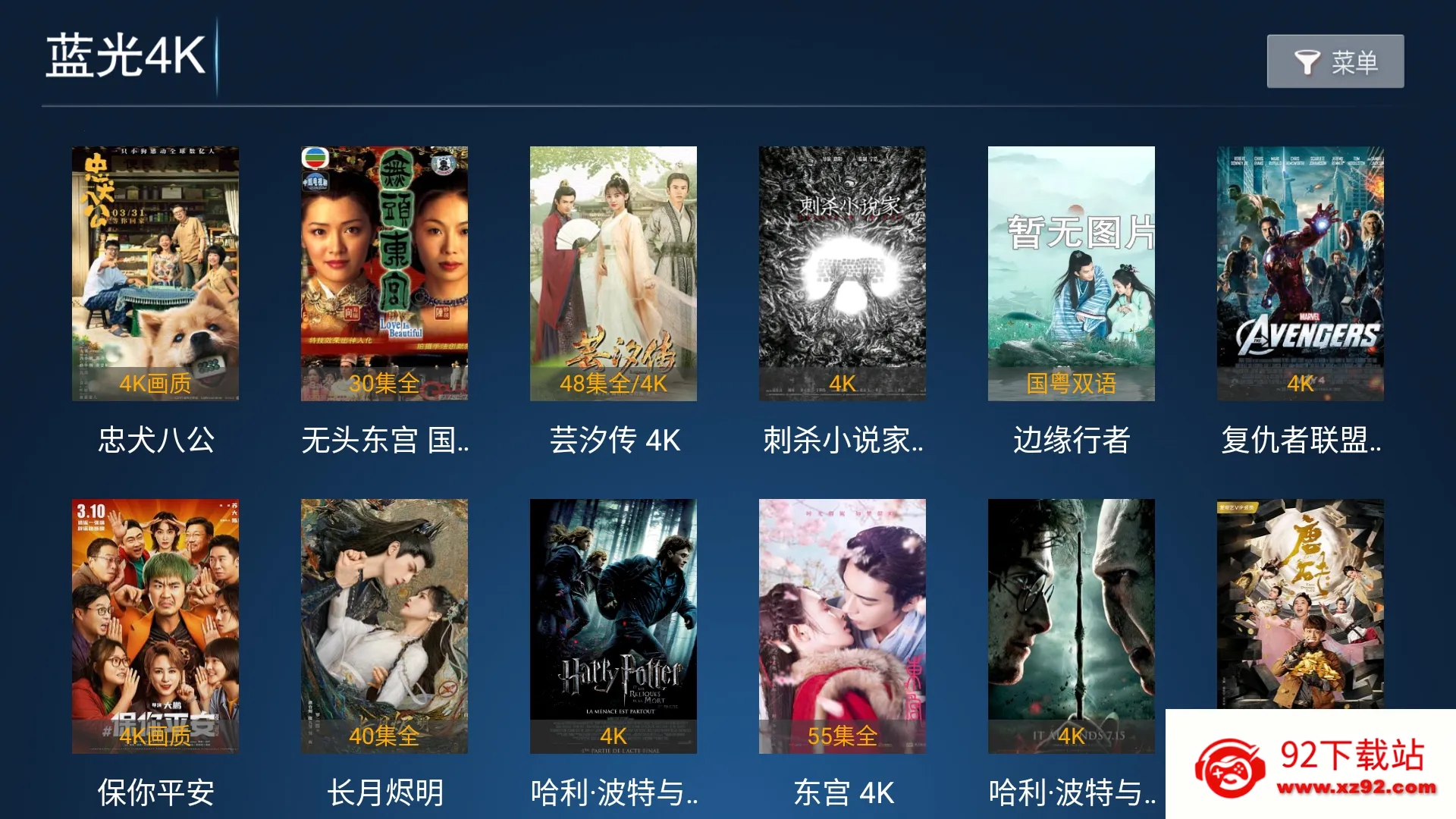Viewport: 1456px width, 819px height.
Task: Open 边缘行者 with 国粤双语 label
Action: 1072,274
